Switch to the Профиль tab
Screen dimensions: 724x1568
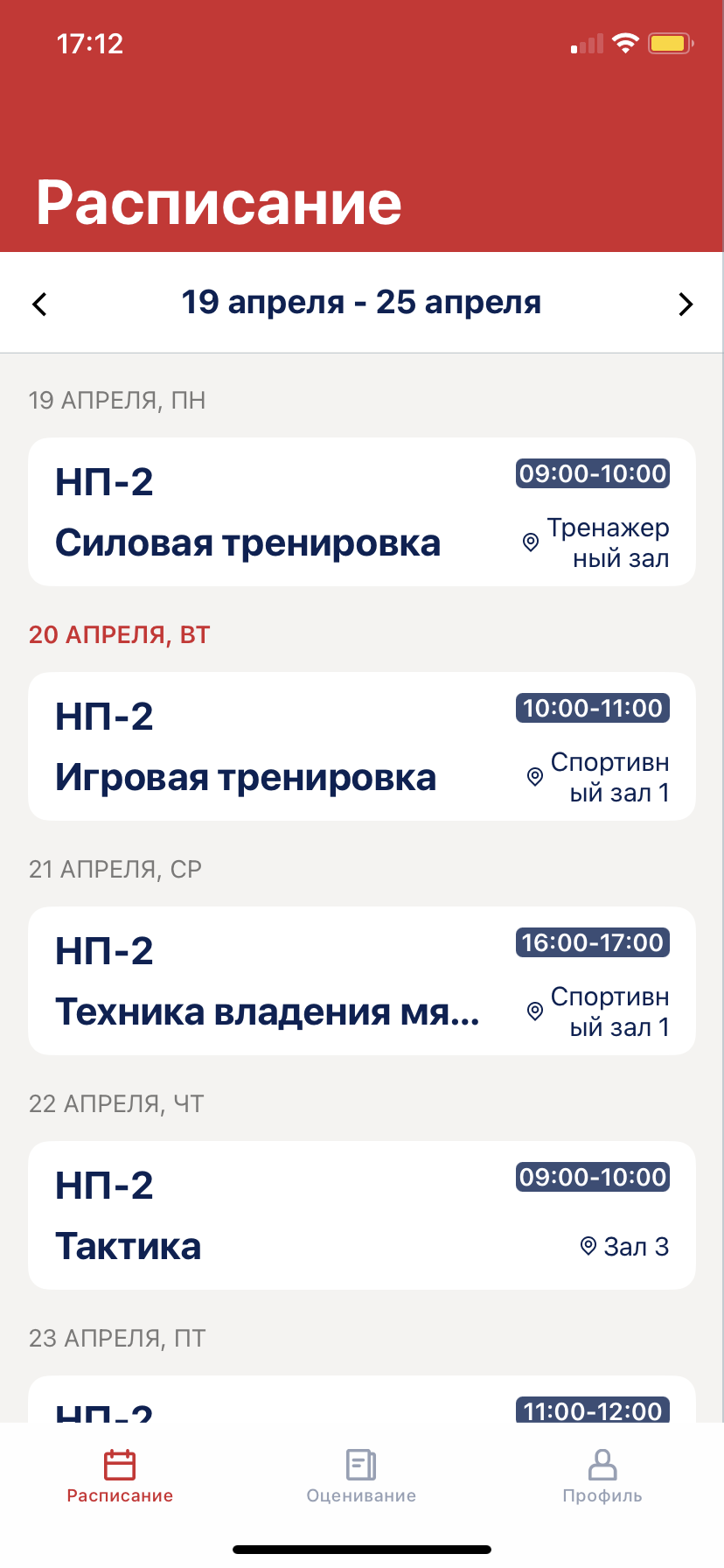(x=602, y=1477)
